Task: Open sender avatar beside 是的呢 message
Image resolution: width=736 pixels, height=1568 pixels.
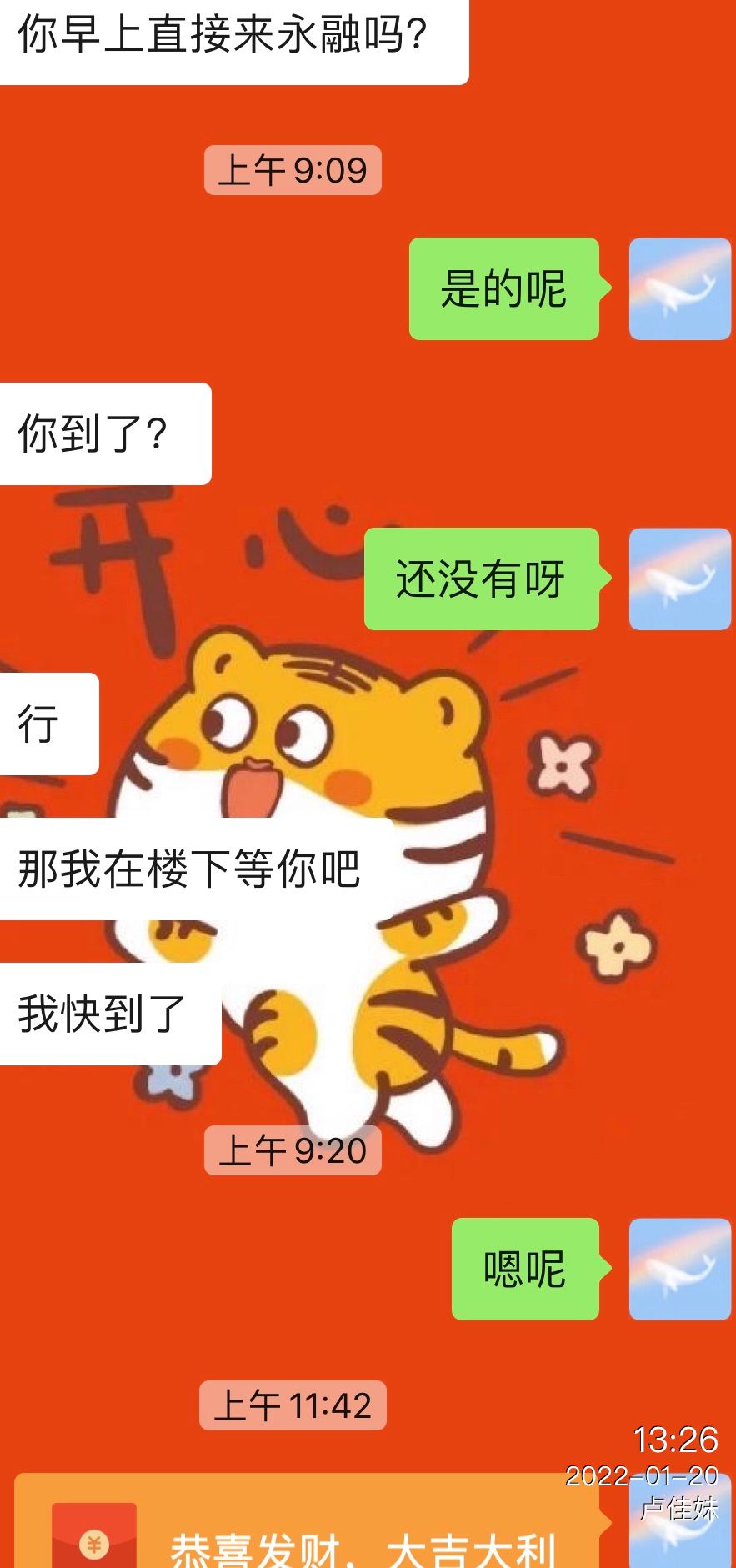Action: pos(679,289)
